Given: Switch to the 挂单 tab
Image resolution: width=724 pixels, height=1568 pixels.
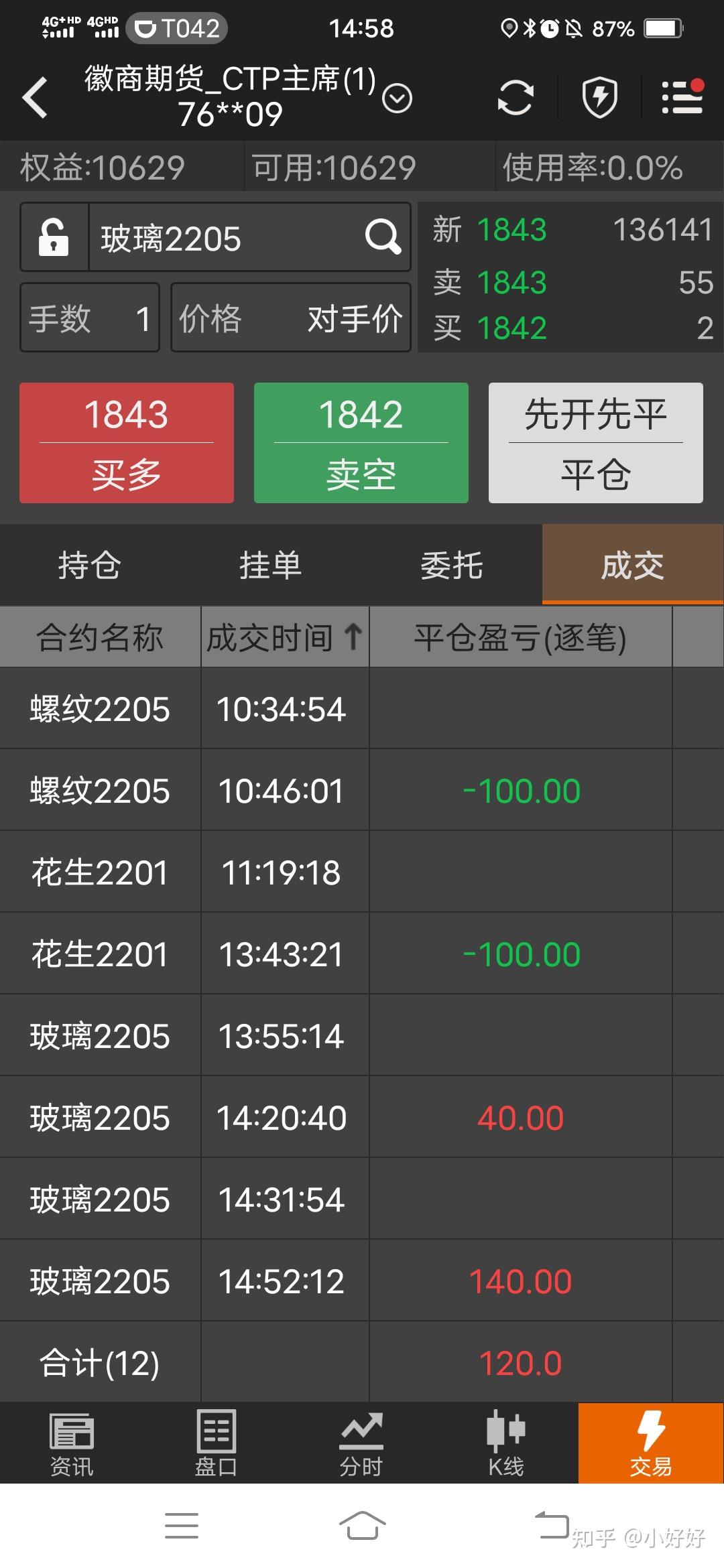Looking at the screenshot, I should 271,565.
